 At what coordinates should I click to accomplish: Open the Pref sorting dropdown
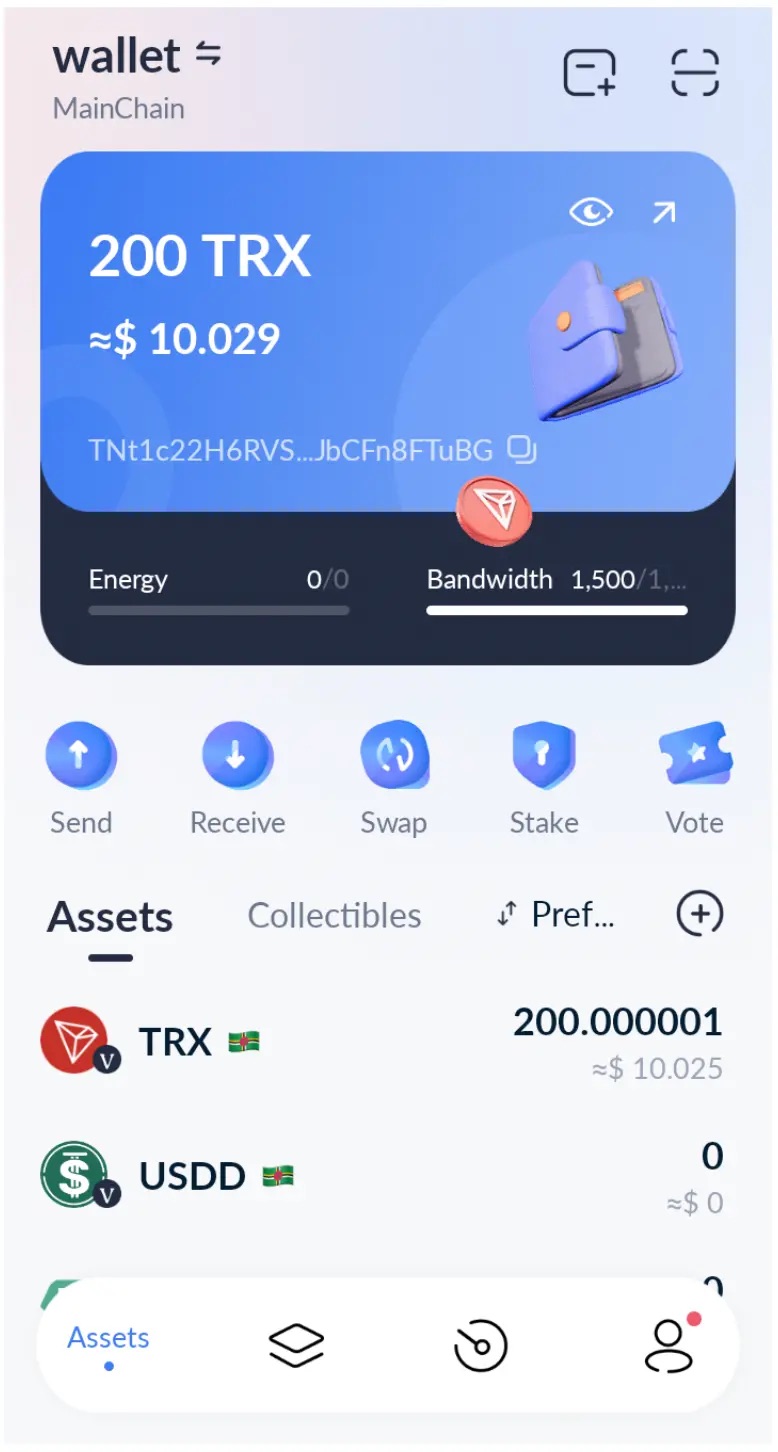pyautogui.click(x=554, y=915)
